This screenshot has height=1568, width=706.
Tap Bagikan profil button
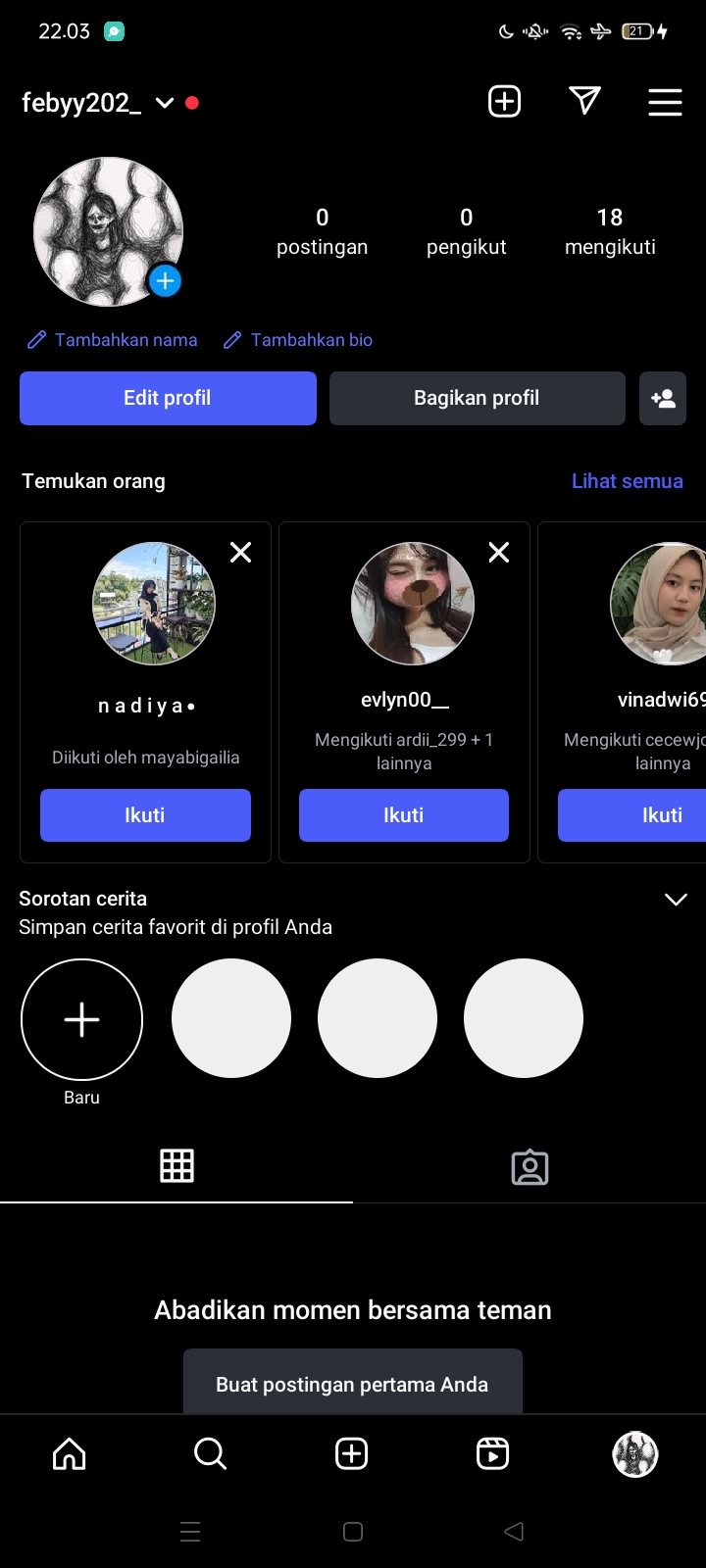[x=477, y=398]
